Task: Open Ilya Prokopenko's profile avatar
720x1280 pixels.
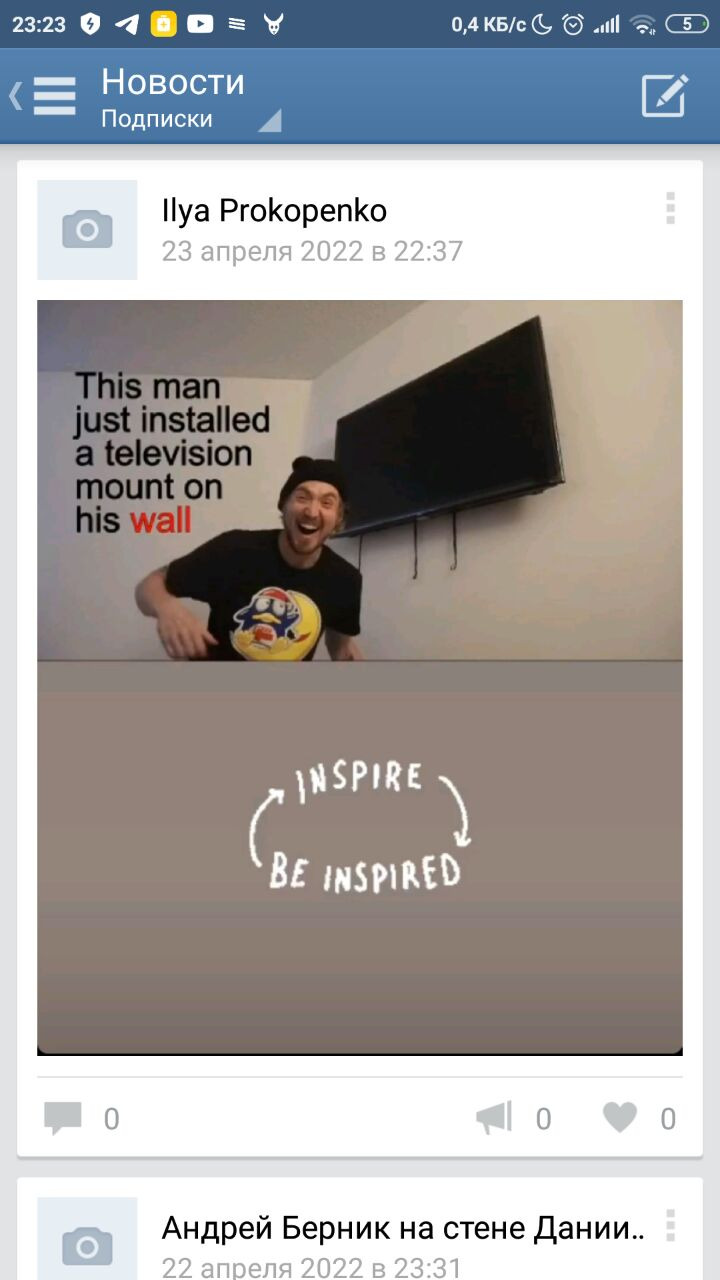Action: pyautogui.click(x=87, y=230)
